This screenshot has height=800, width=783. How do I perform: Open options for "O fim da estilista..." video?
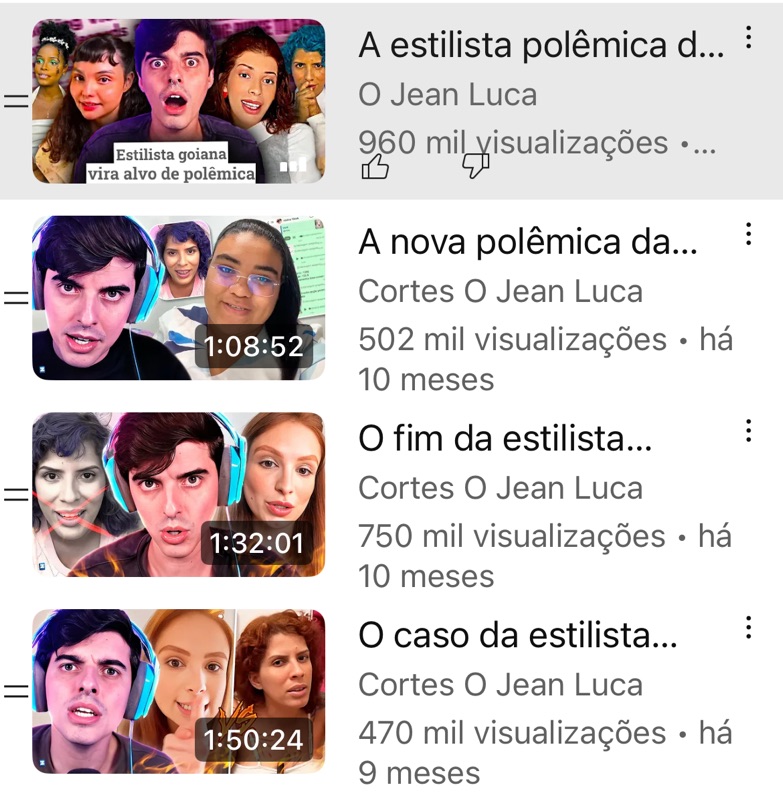point(748,431)
